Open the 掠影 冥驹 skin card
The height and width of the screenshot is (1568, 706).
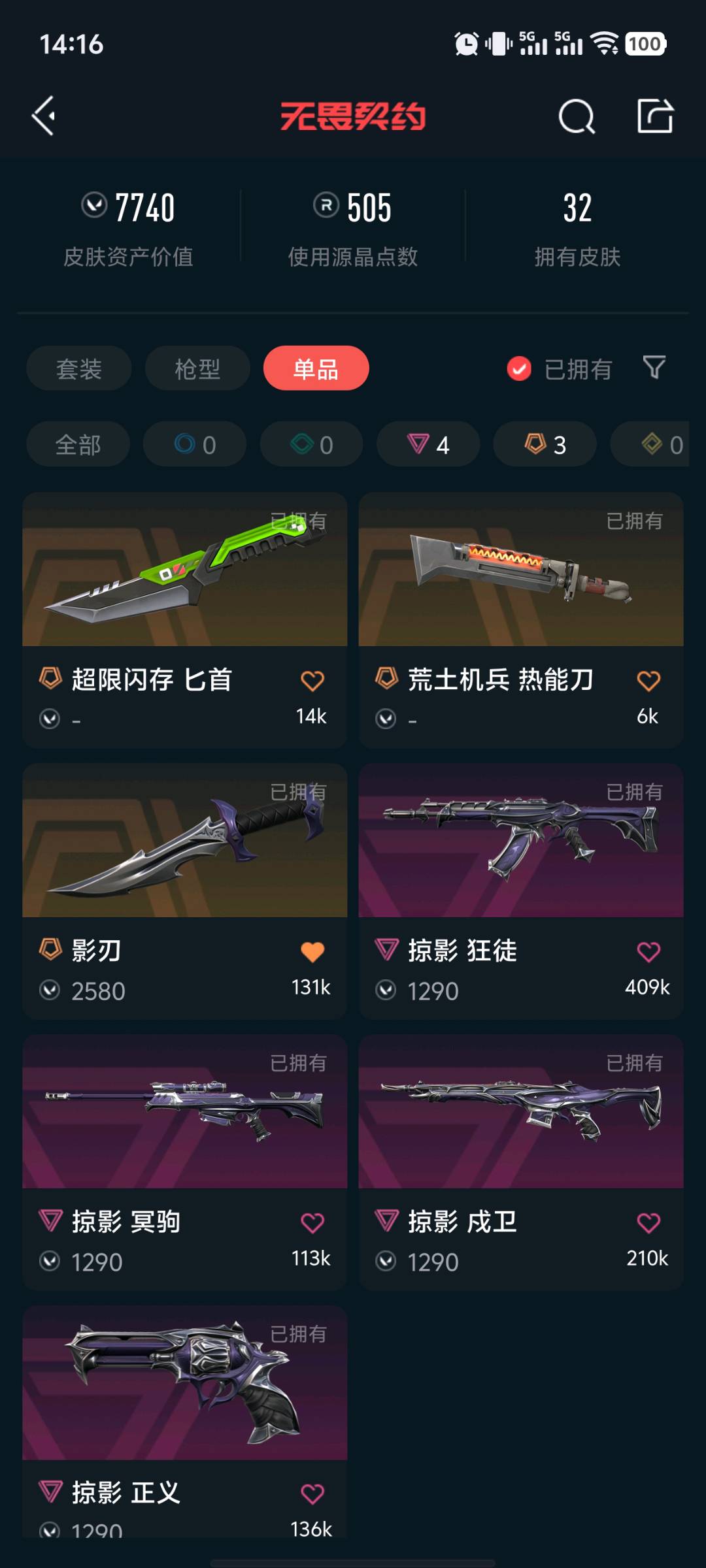tap(184, 1112)
